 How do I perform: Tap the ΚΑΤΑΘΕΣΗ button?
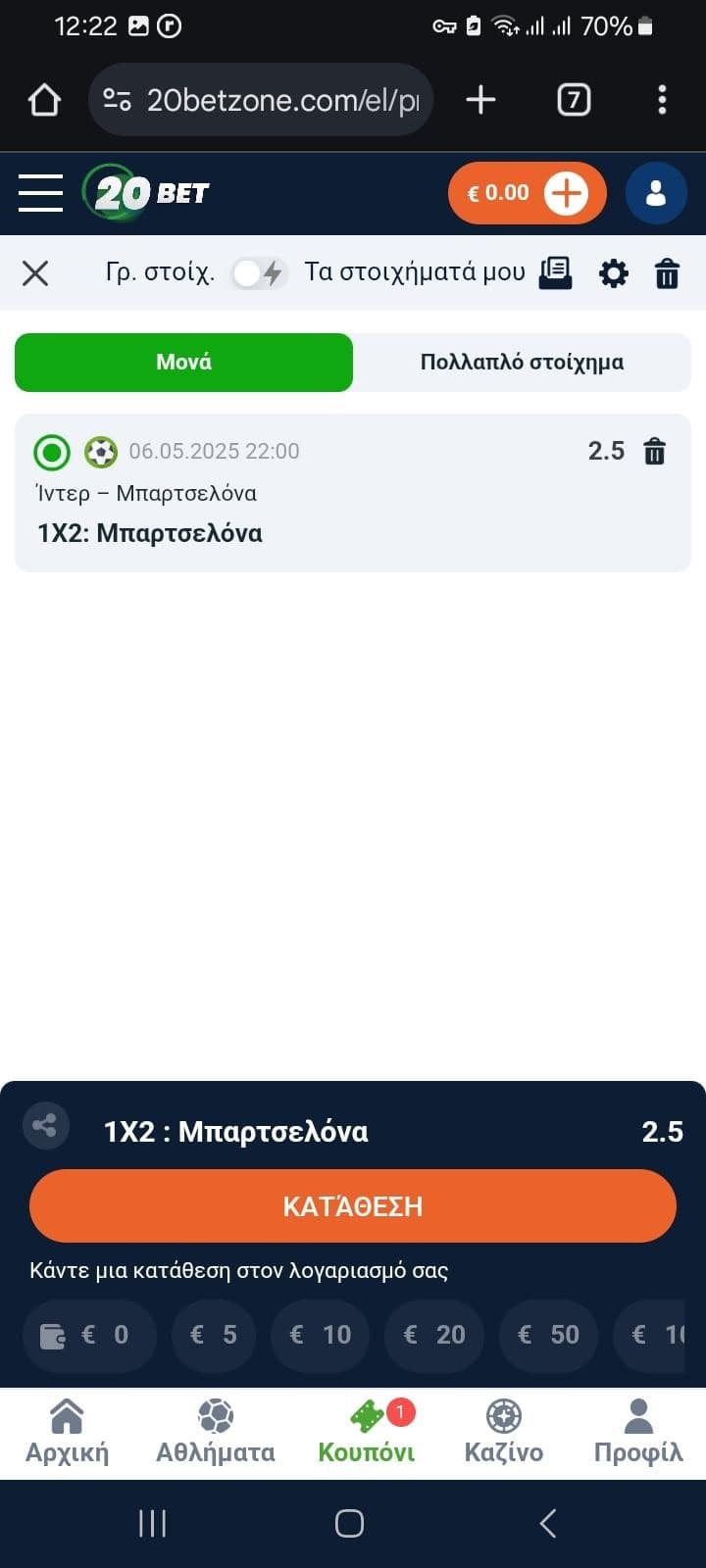(353, 1205)
